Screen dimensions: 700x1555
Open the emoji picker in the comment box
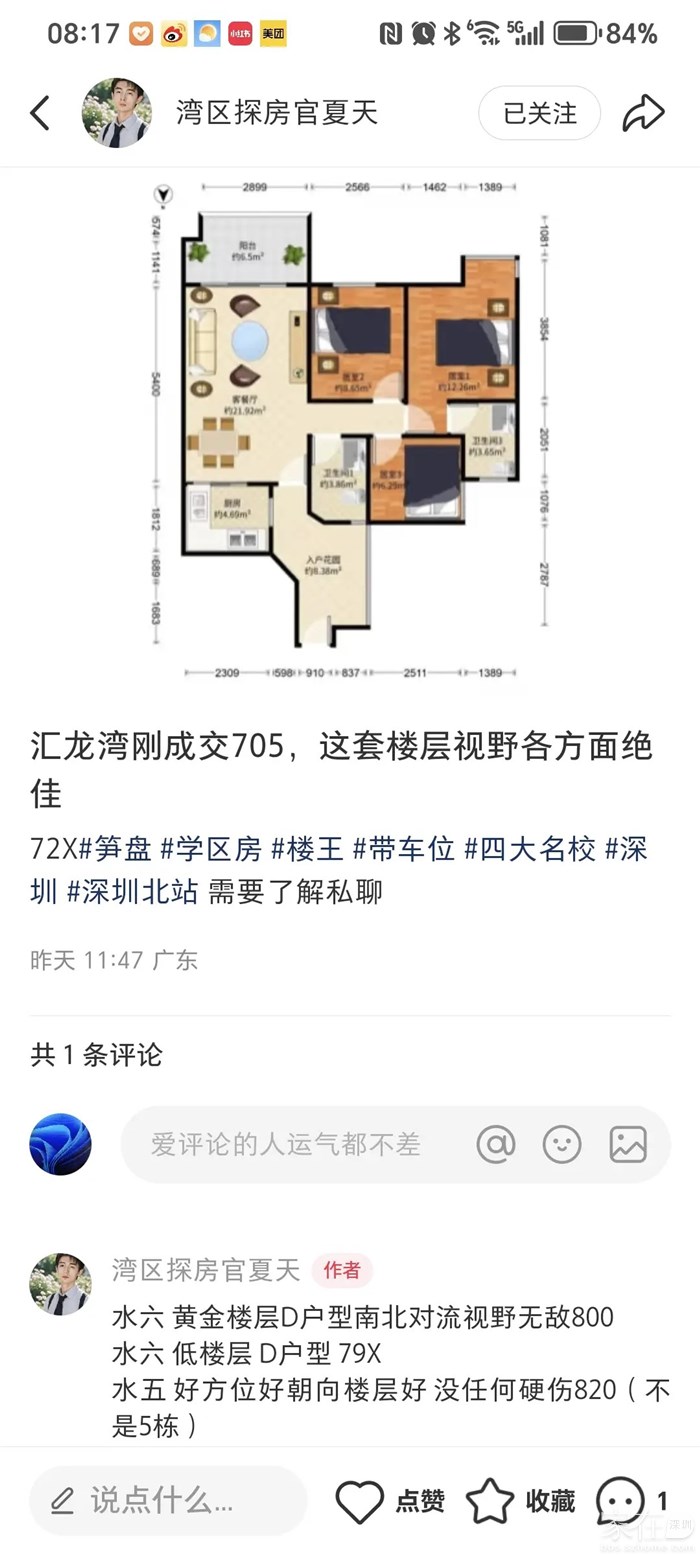point(561,1144)
